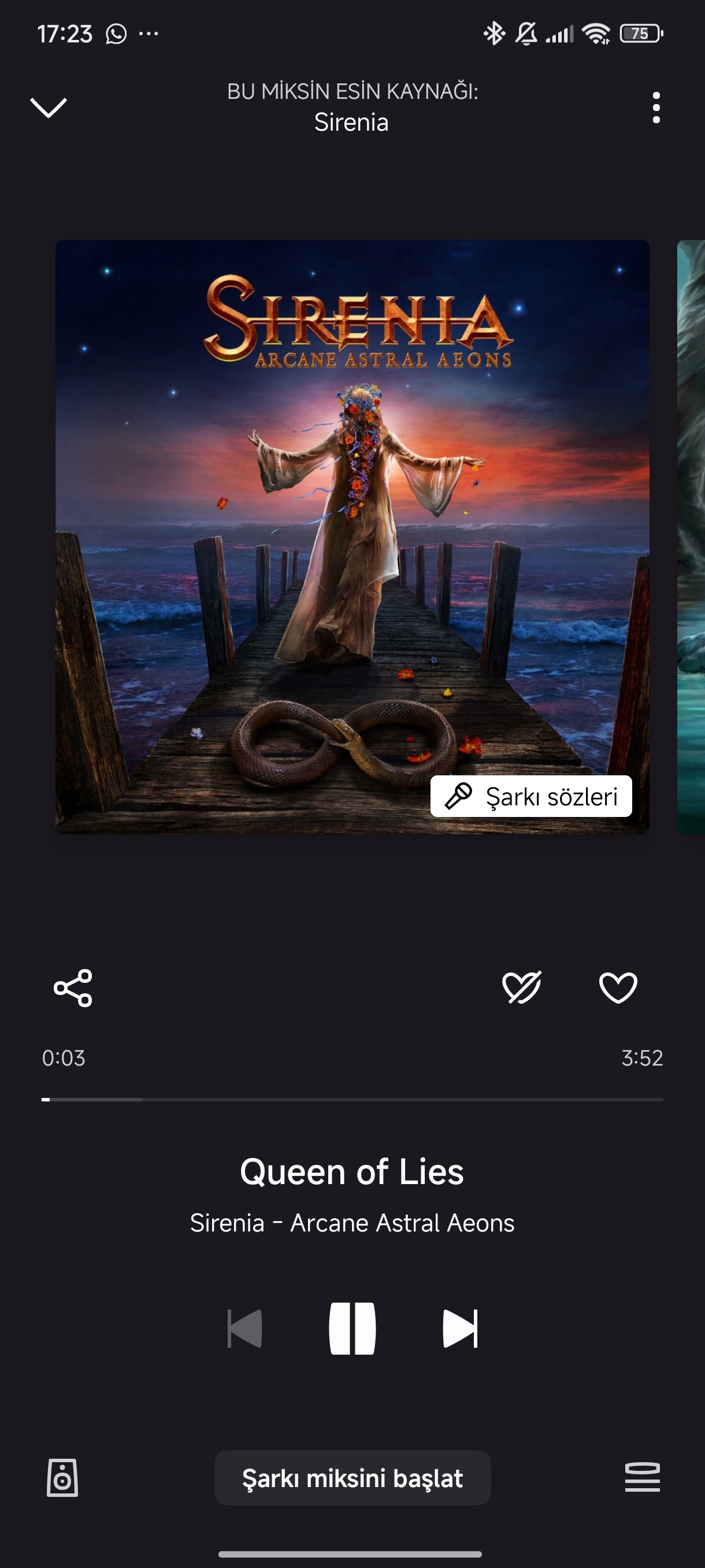Share the song Queen of Lies

73,988
